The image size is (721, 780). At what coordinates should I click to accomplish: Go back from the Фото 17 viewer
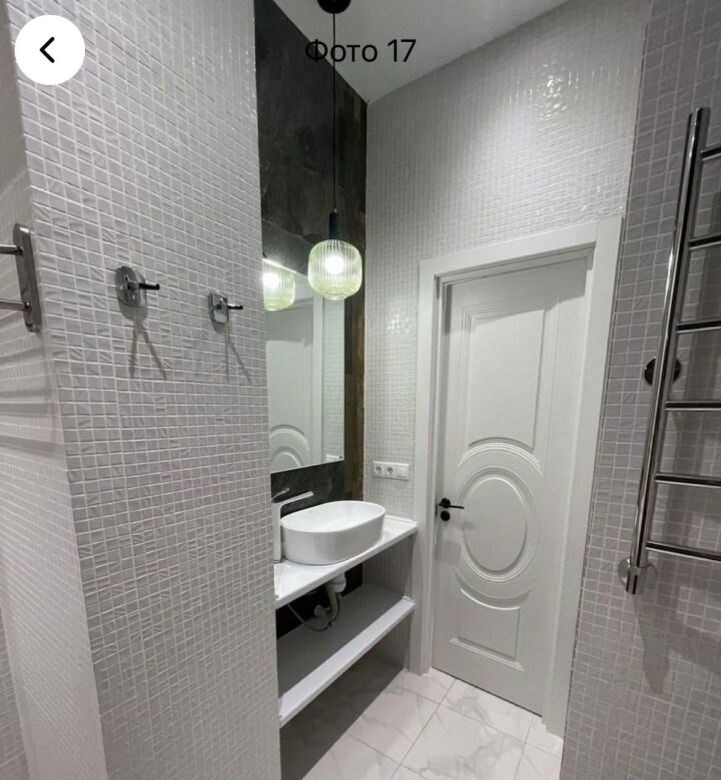coord(49,50)
